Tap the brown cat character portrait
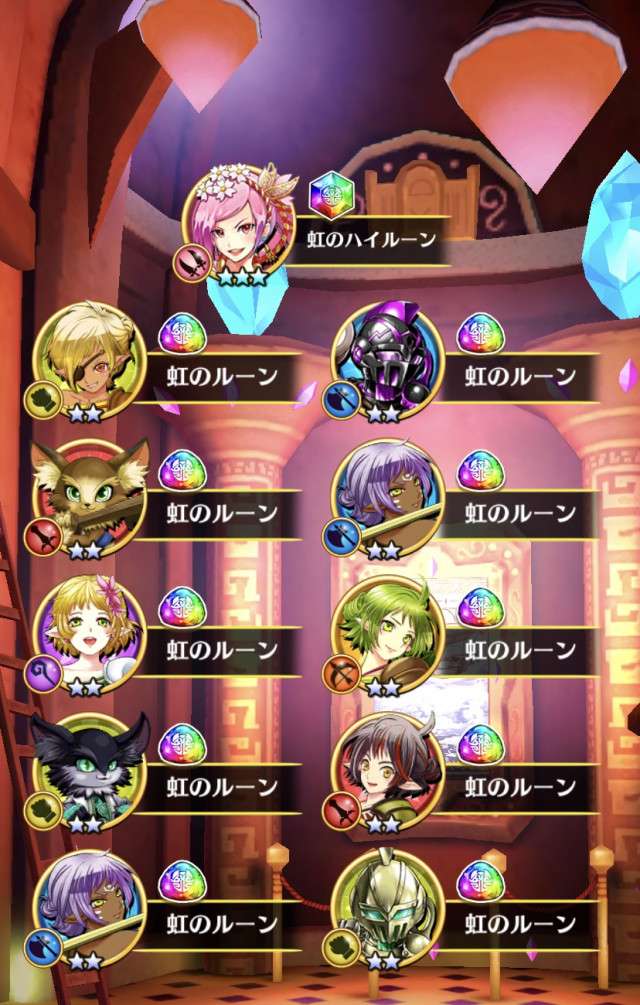 pos(90,495)
